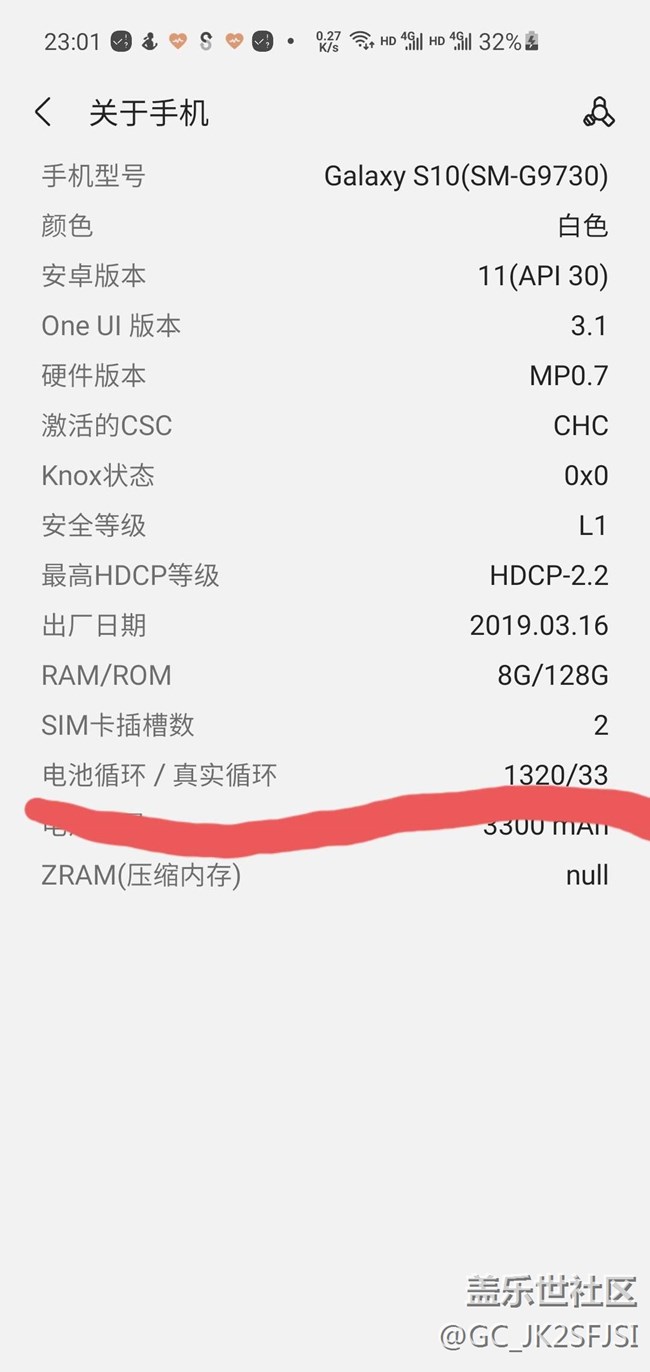Go back from the 关于手机 page
650x1372 pixels.
point(43,112)
